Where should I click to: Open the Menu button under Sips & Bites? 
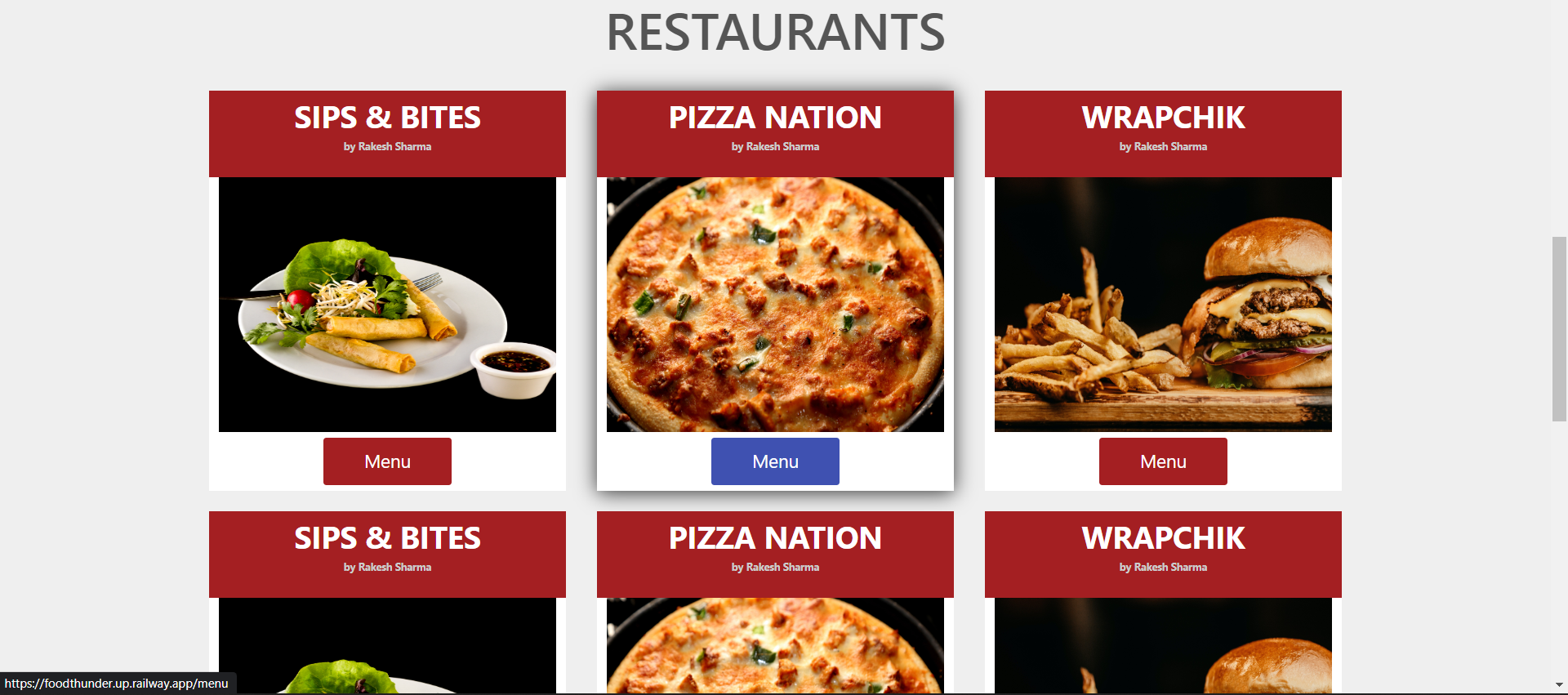pyautogui.click(x=387, y=461)
